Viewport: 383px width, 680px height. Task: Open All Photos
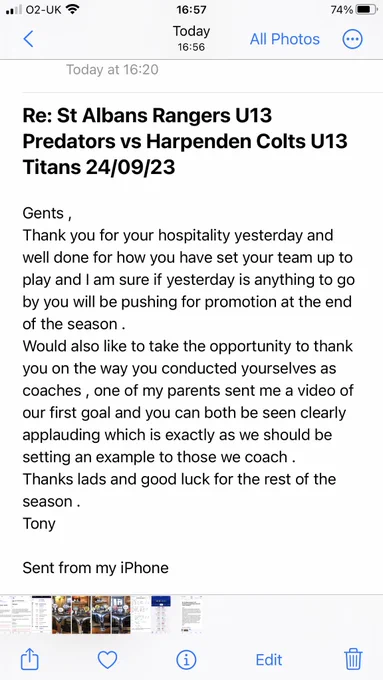tap(285, 39)
